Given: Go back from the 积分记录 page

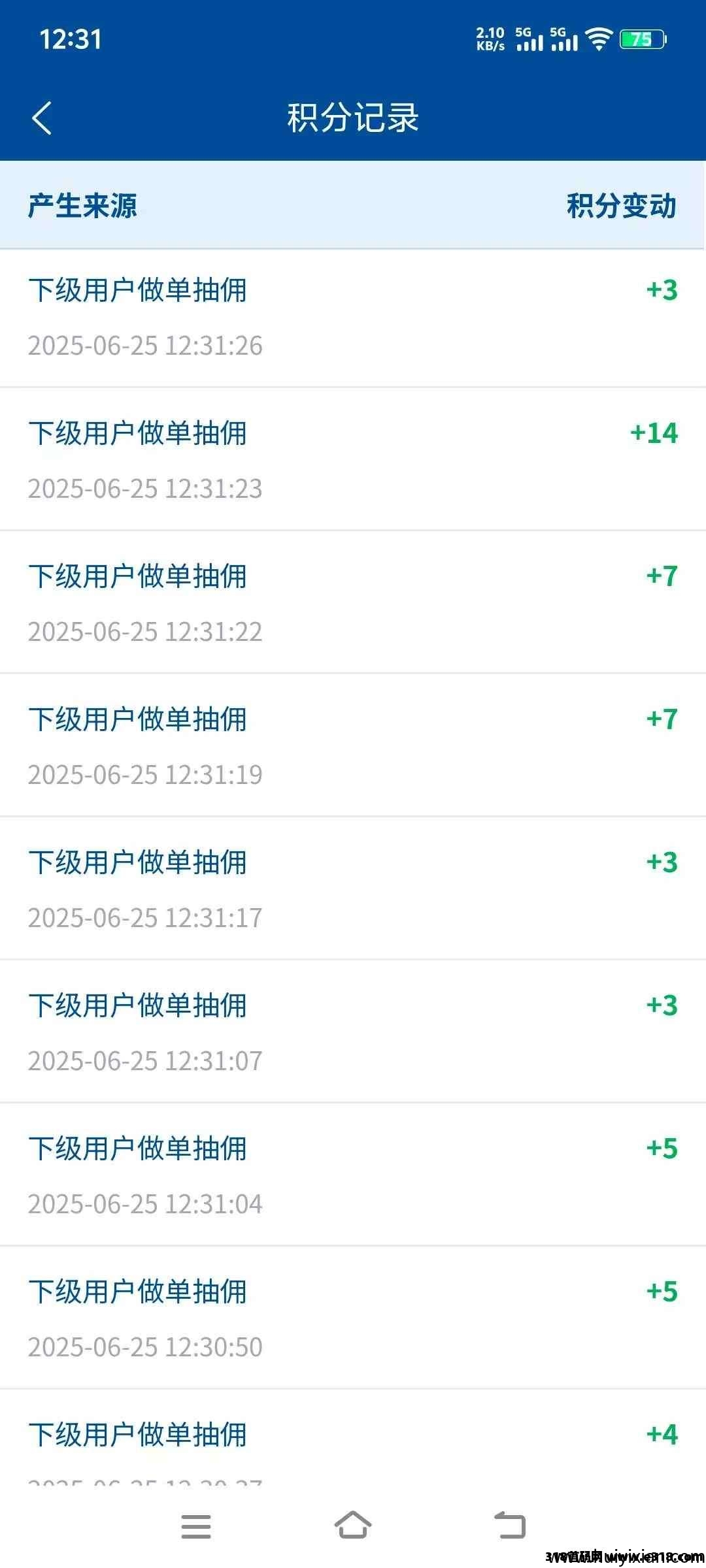Looking at the screenshot, I should click(42, 118).
